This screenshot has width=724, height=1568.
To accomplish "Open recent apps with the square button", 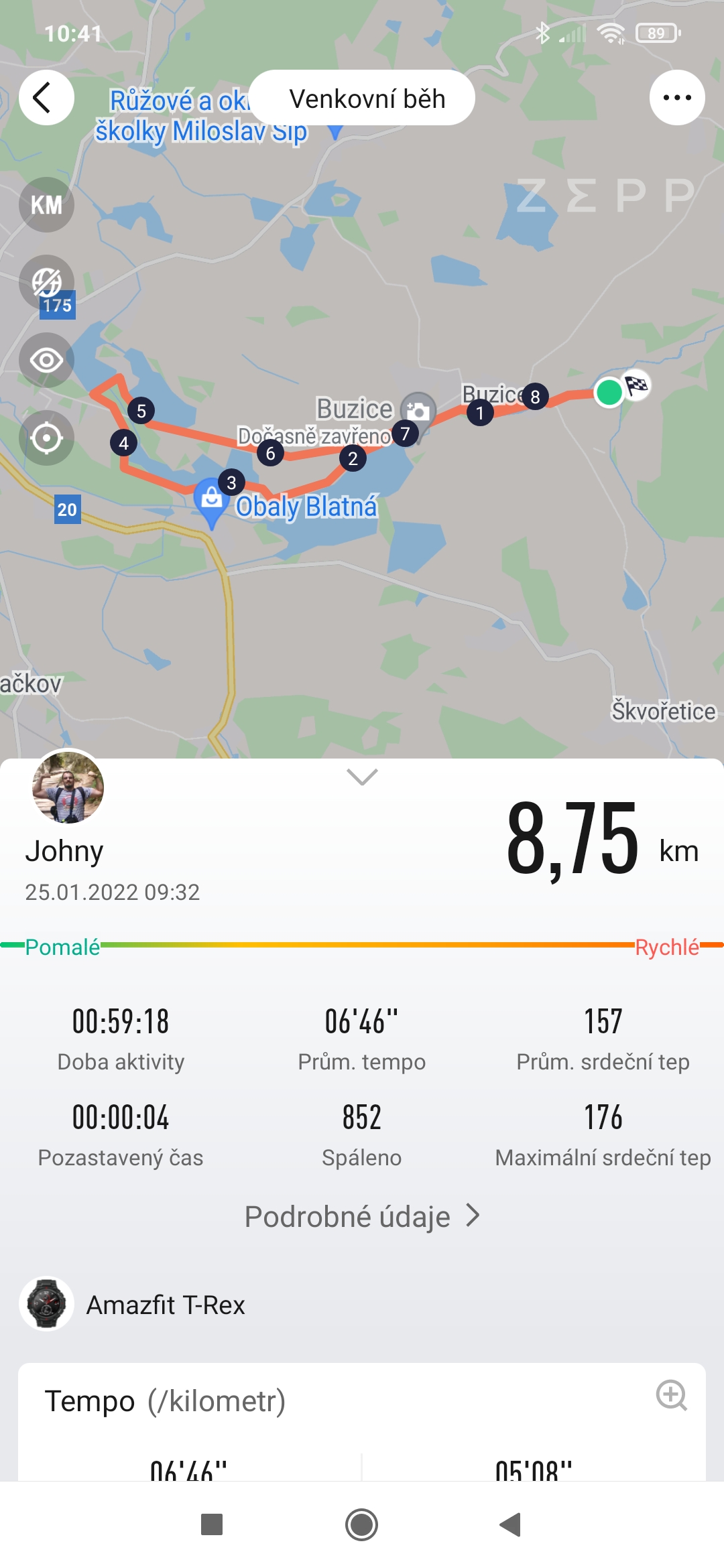I will (212, 1524).
